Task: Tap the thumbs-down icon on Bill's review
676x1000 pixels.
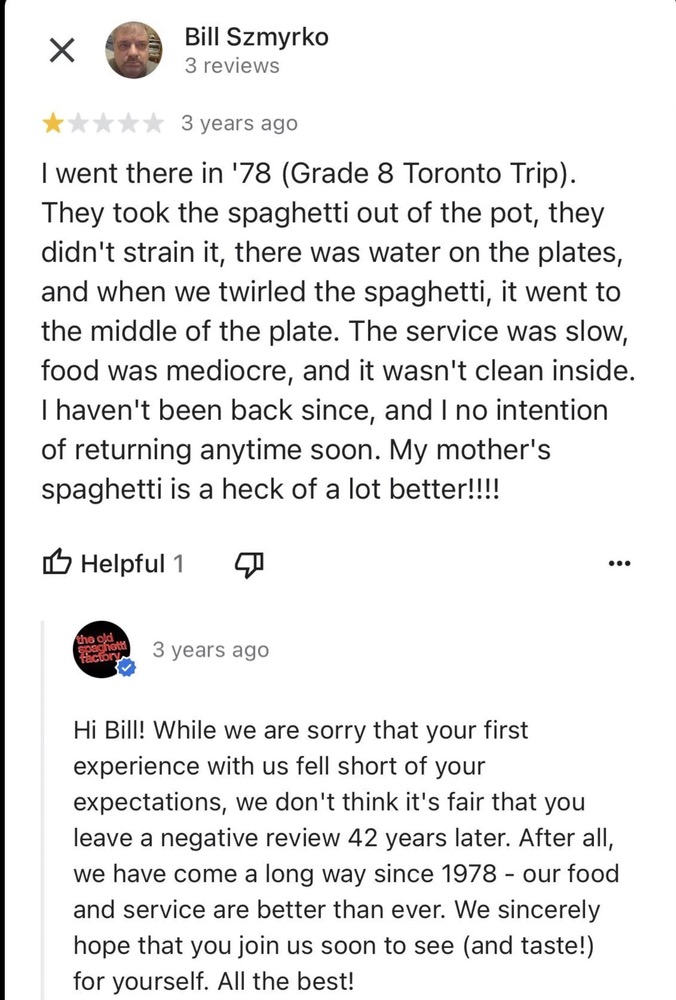Action: point(248,563)
